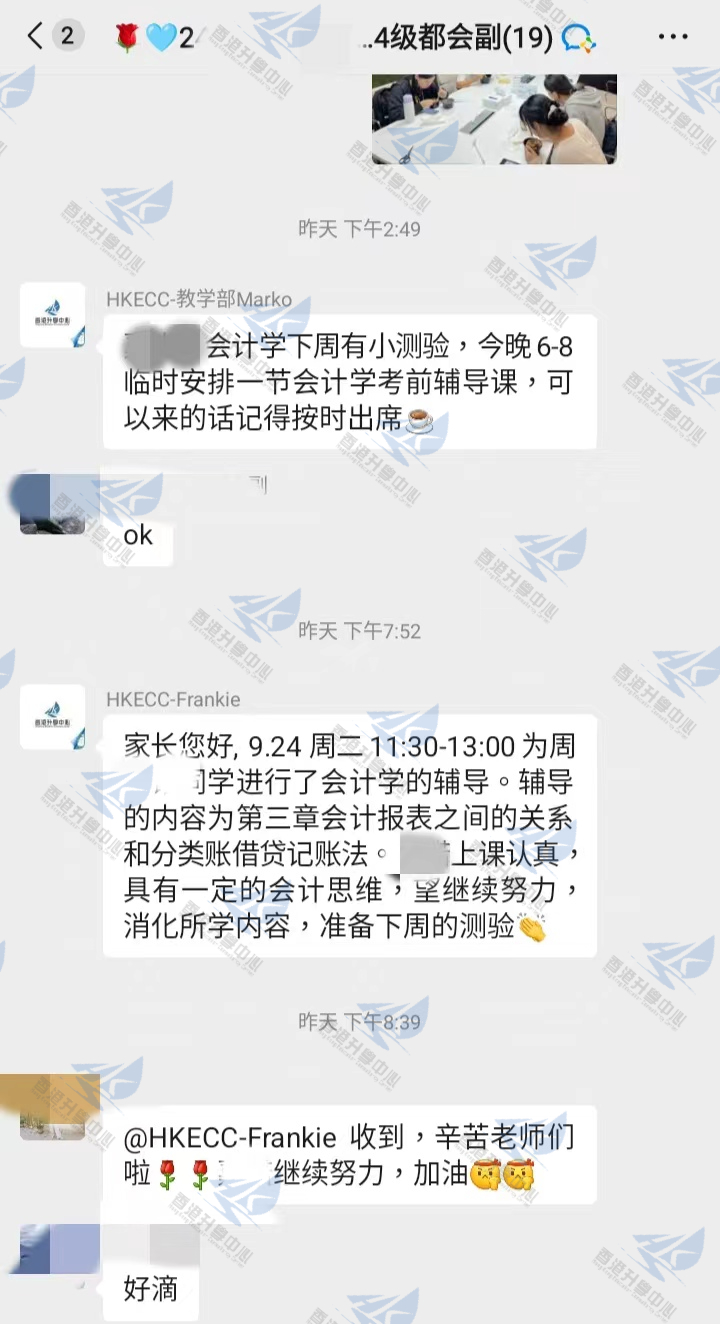Open the group chat overflow menu

672,38
